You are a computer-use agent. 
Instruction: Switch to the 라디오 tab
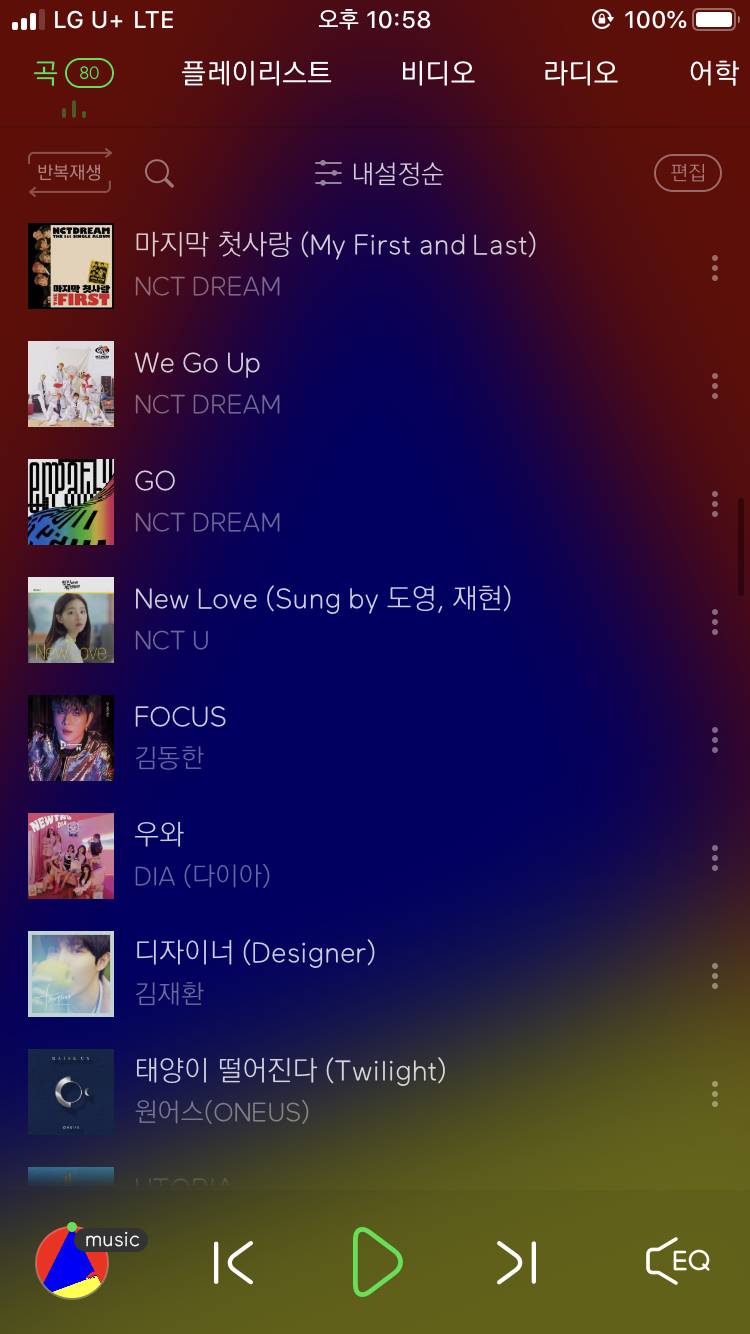(581, 73)
